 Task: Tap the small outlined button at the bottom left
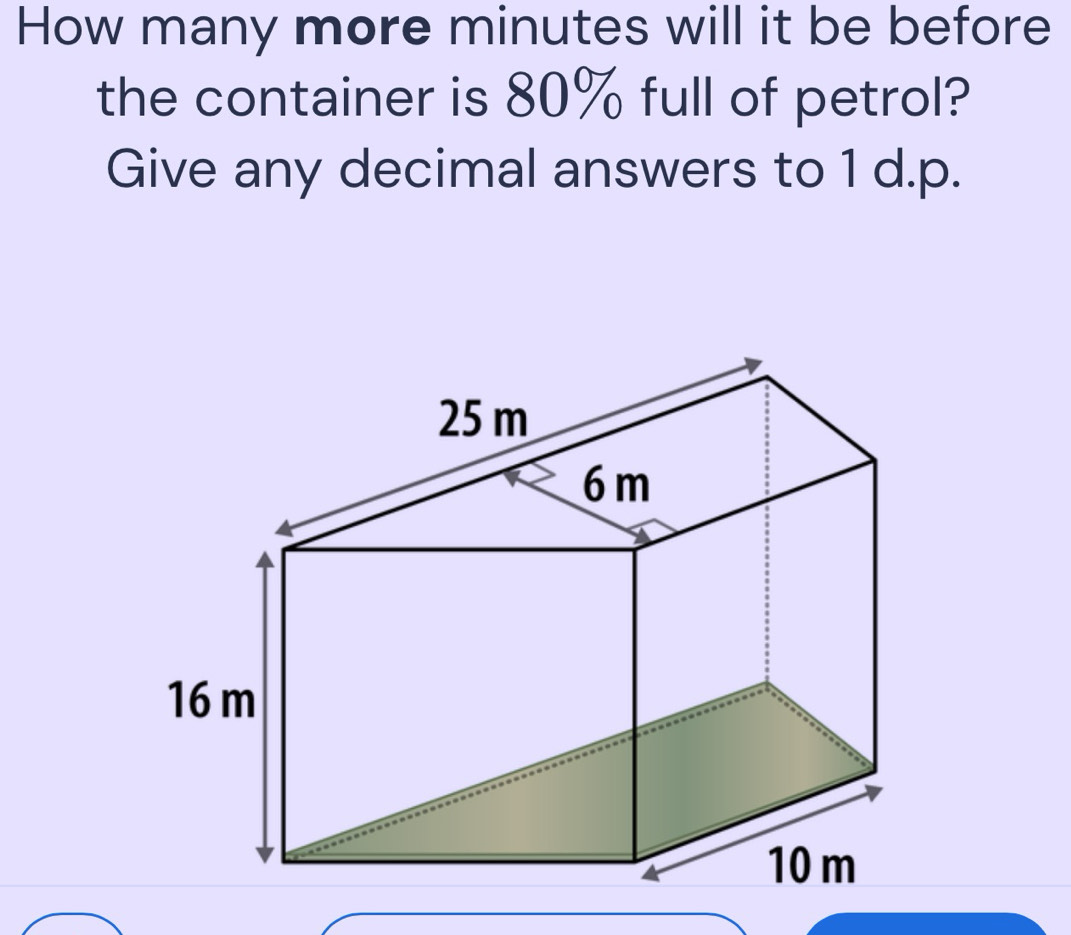(x=74, y=927)
